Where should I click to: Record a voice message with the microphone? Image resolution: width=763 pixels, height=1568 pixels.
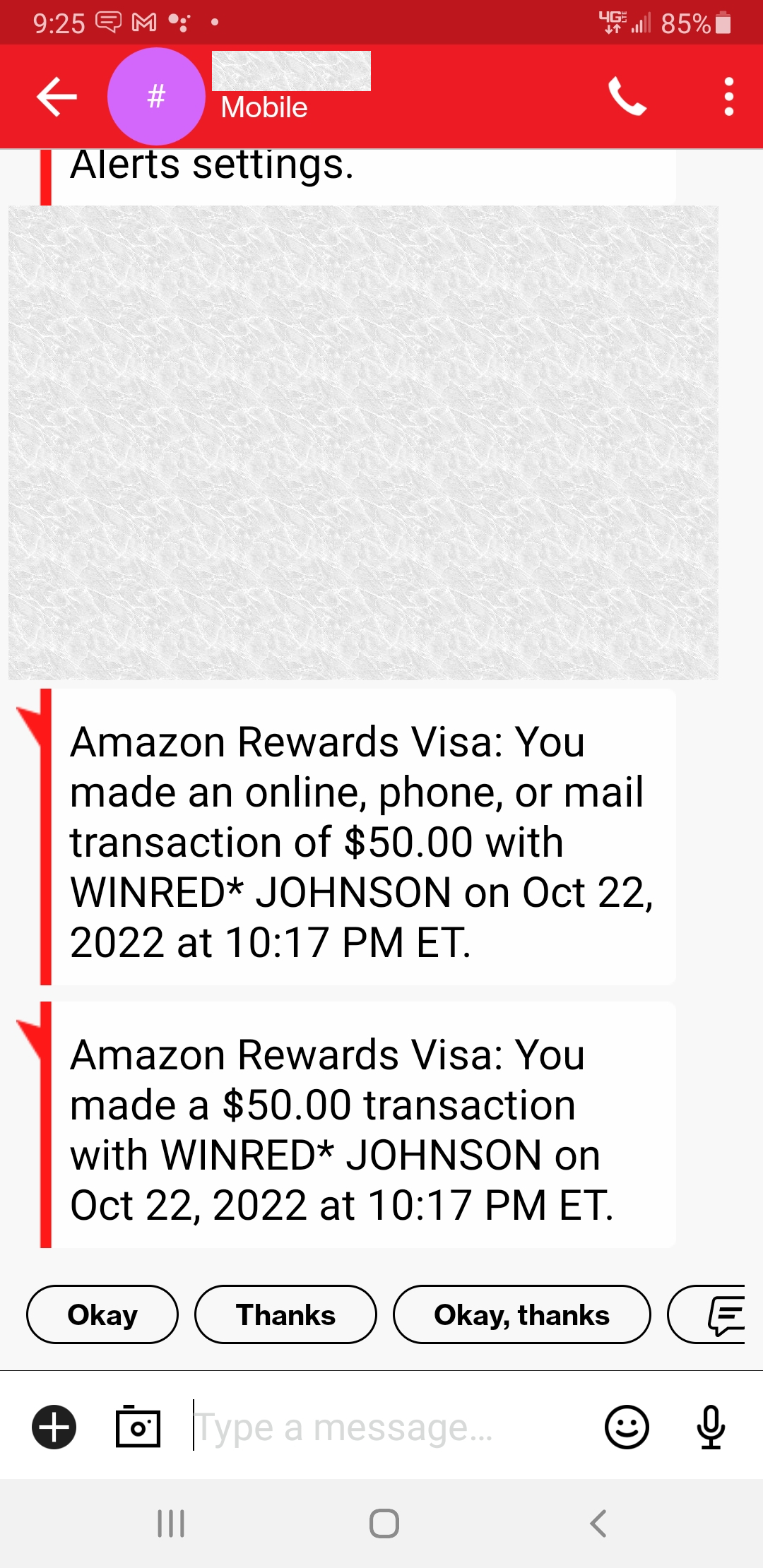coord(711,1427)
